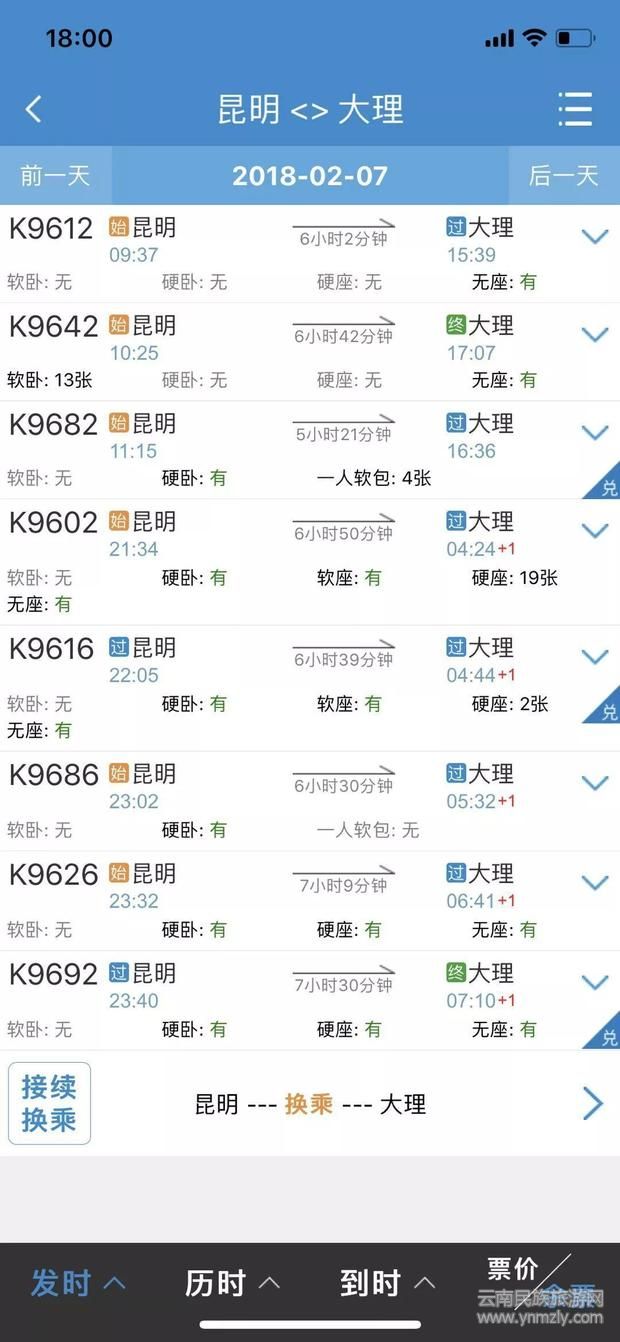Image resolution: width=620 pixels, height=1342 pixels.
Task: Go back from the 昆明 <> 大理 train list
Action: pyautogui.click(x=34, y=109)
